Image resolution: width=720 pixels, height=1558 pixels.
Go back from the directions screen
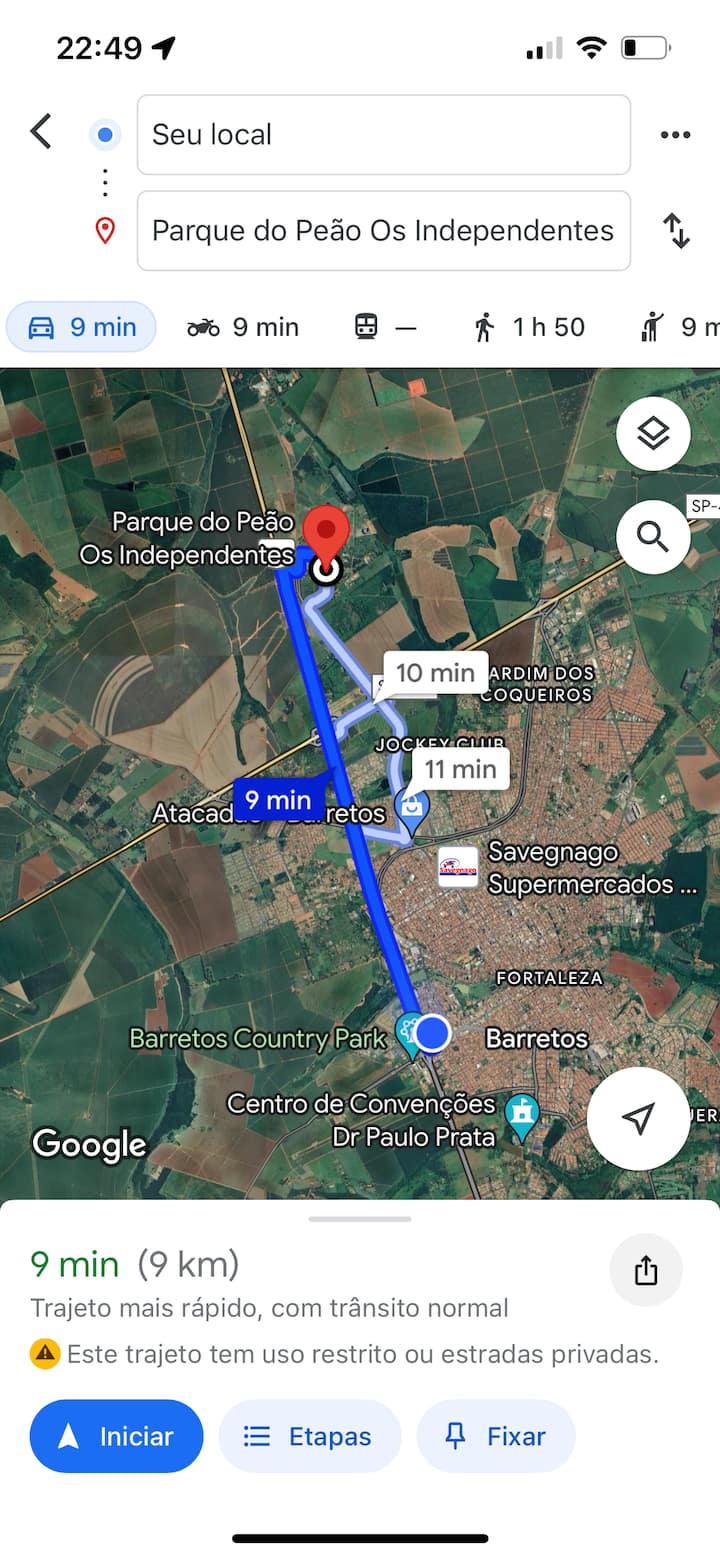tap(41, 132)
